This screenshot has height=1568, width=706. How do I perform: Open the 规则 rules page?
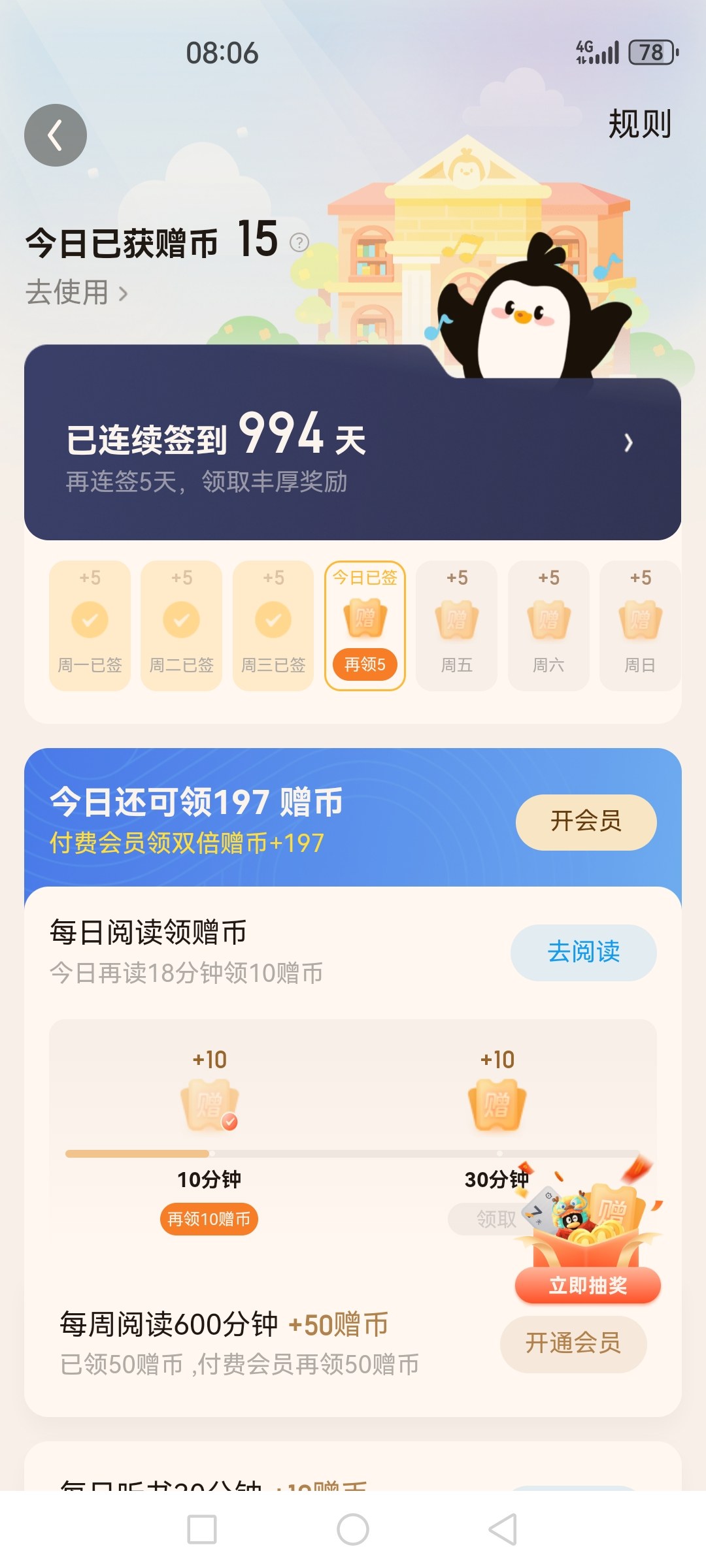pos(639,124)
